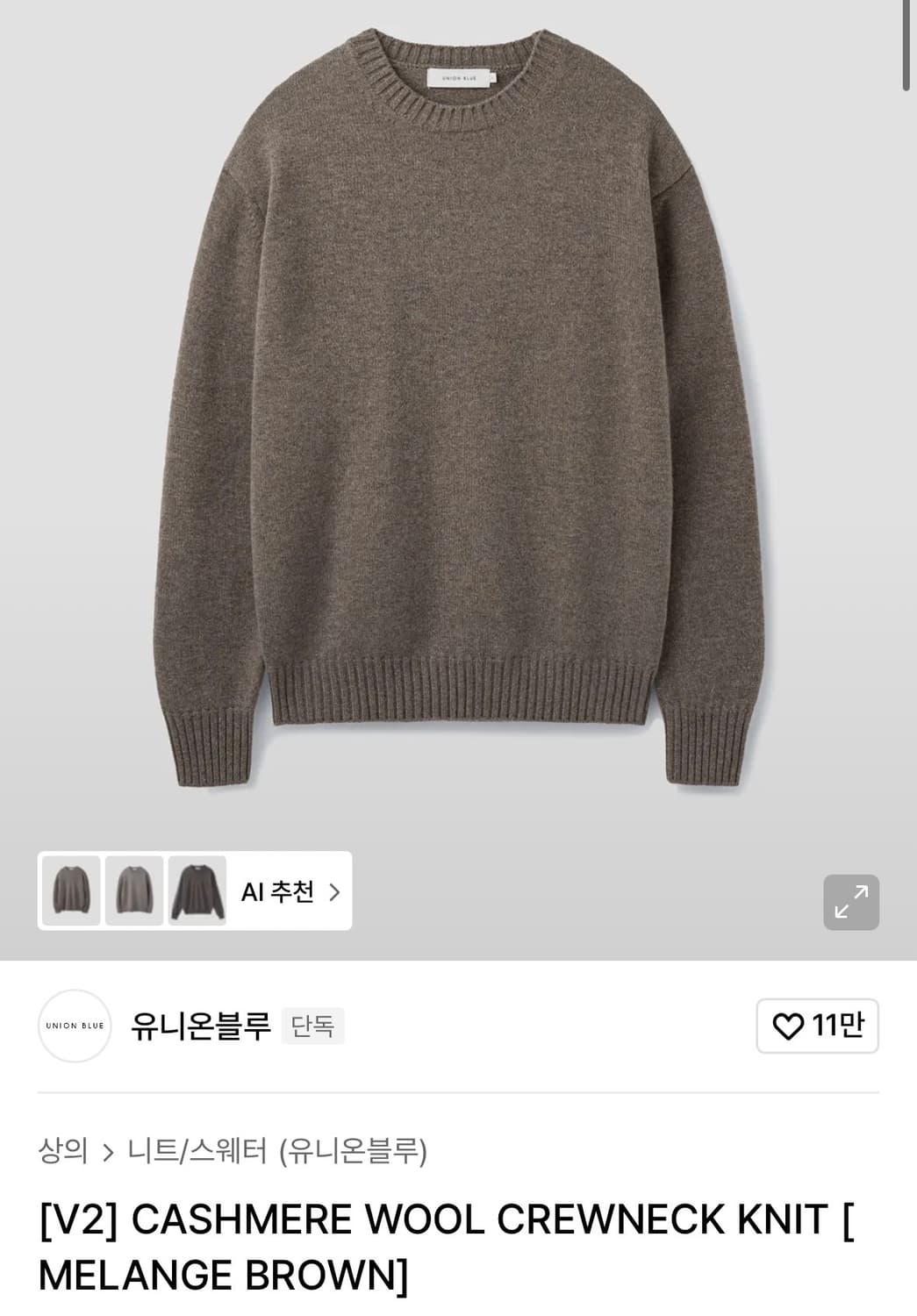The height and width of the screenshot is (1316, 917).
Task: Tap the chevron arrow next to AI 추천
Action: [336, 891]
